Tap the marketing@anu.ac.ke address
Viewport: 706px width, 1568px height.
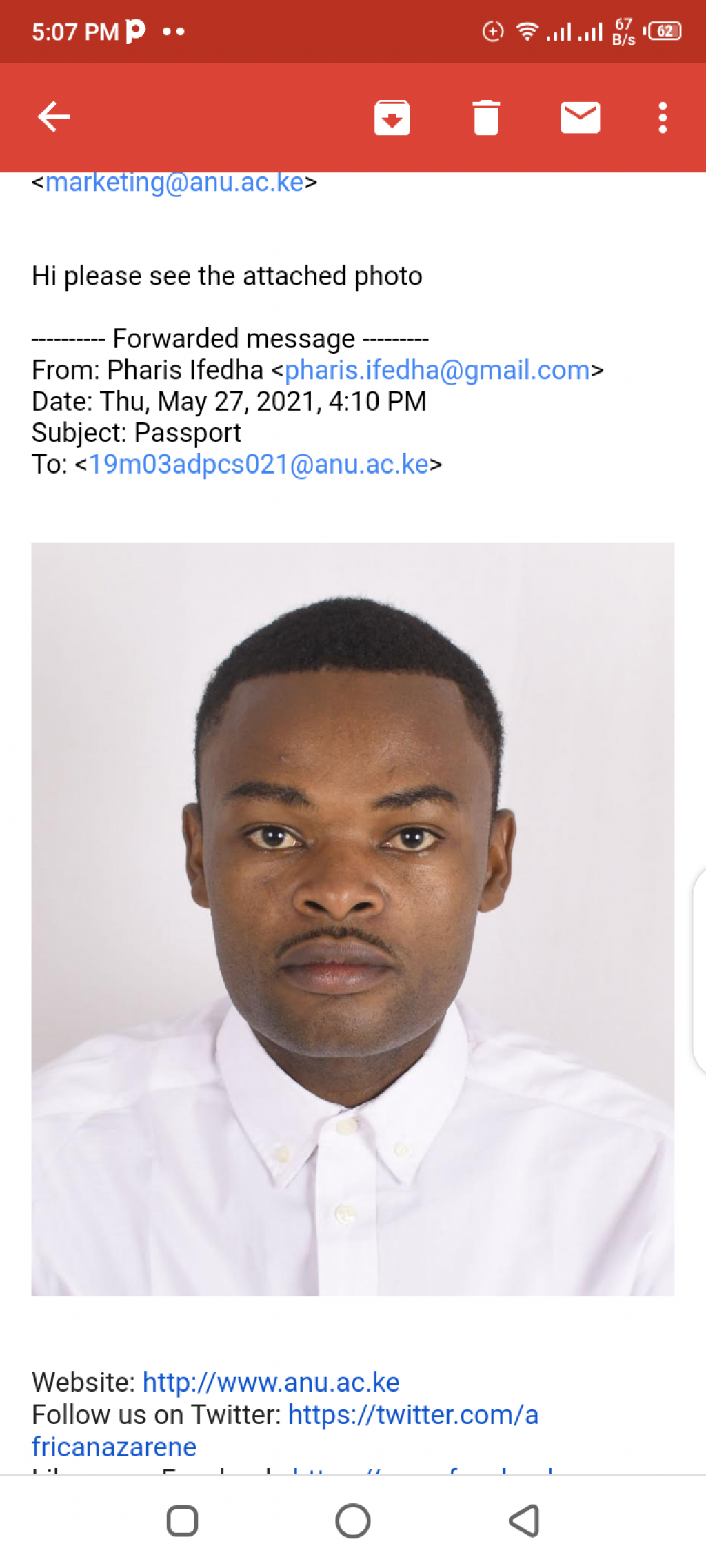point(174,182)
